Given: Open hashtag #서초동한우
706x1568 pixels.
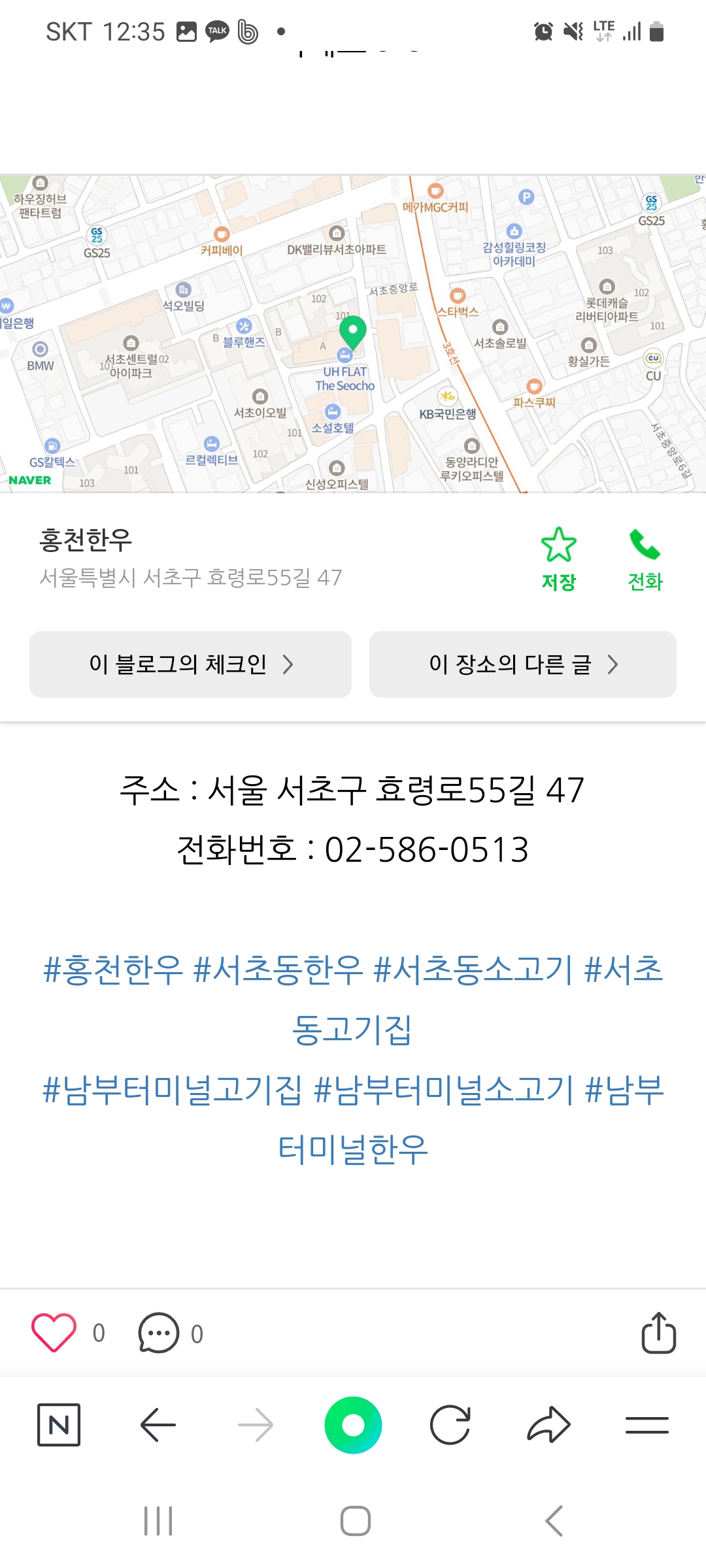Looking at the screenshot, I should click(x=278, y=970).
